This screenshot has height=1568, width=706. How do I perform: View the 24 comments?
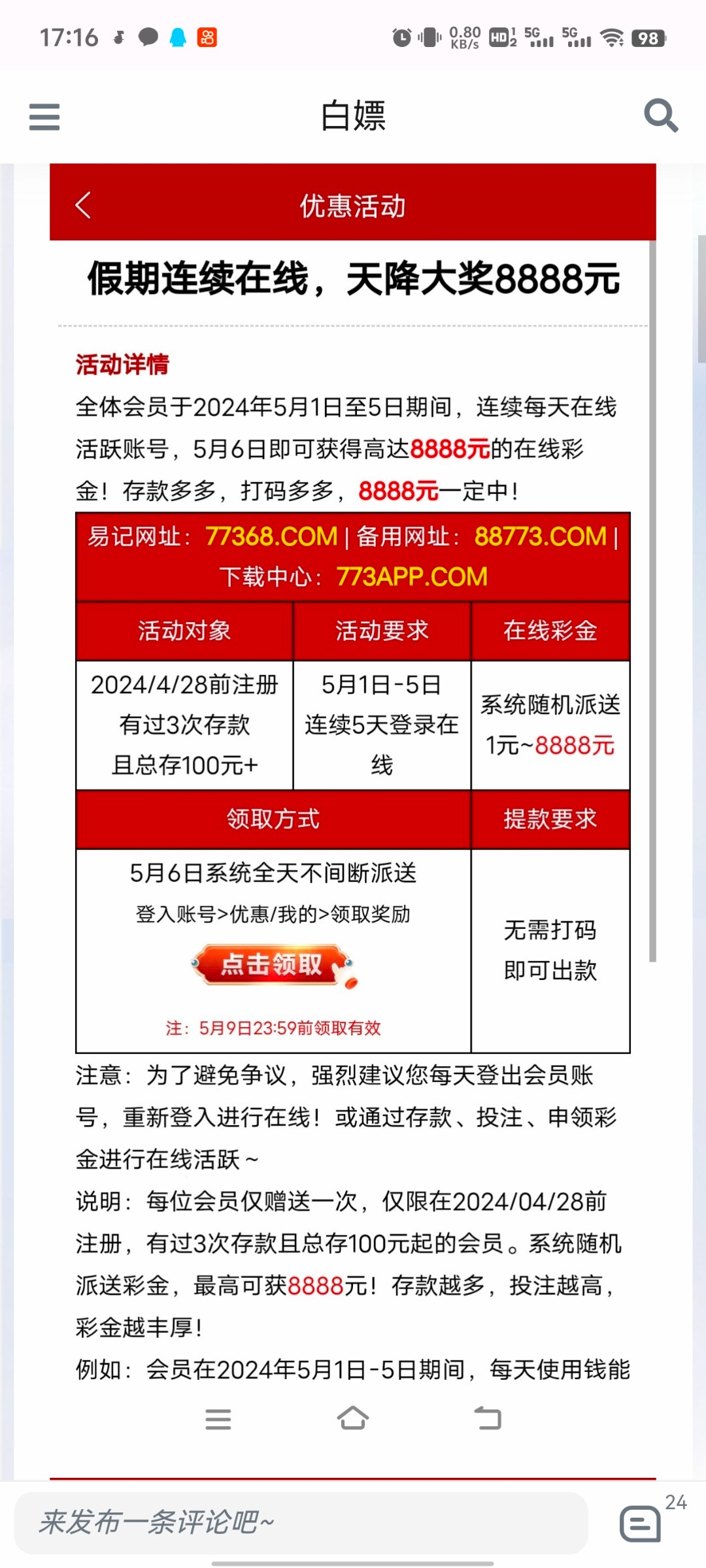tap(642, 1522)
